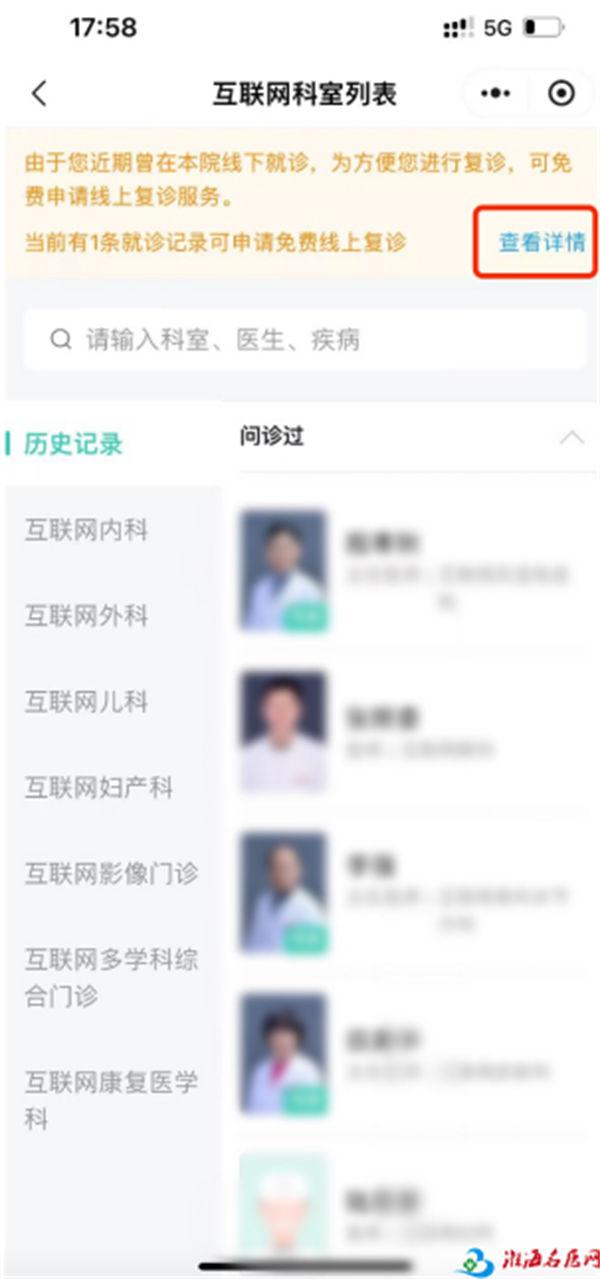The height and width of the screenshot is (1279, 600).
Task: Open 查看详情 link for follow-up records
Action: pos(541,243)
